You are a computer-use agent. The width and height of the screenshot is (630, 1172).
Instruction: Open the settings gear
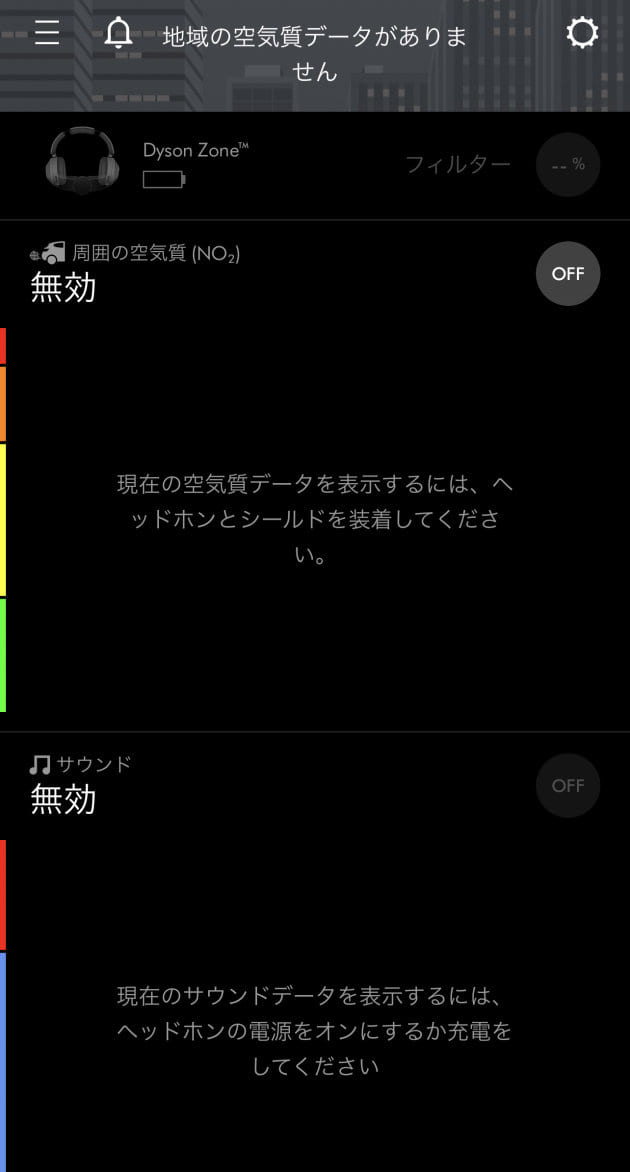582,33
